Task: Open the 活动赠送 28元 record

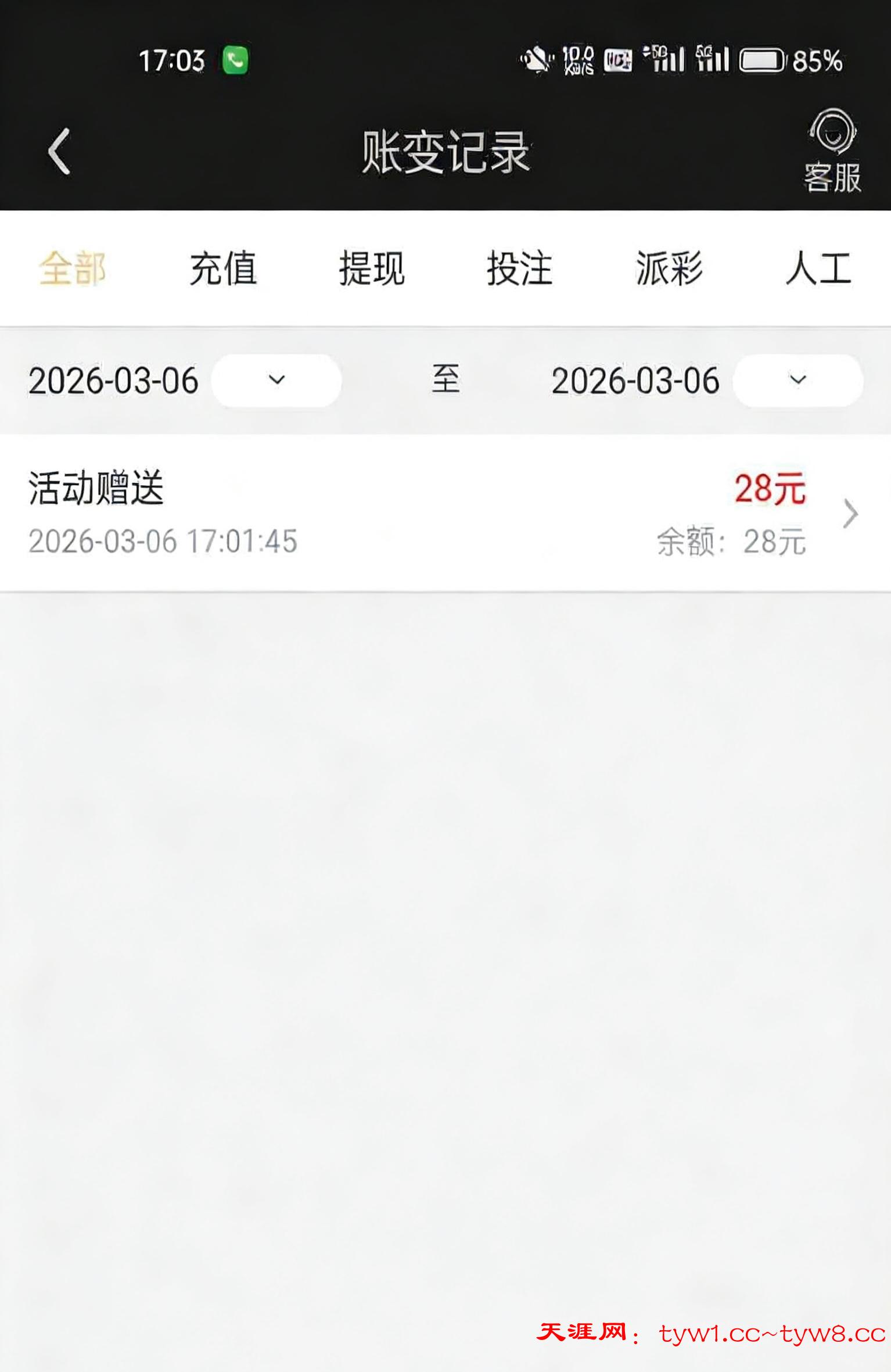Action: [445, 514]
